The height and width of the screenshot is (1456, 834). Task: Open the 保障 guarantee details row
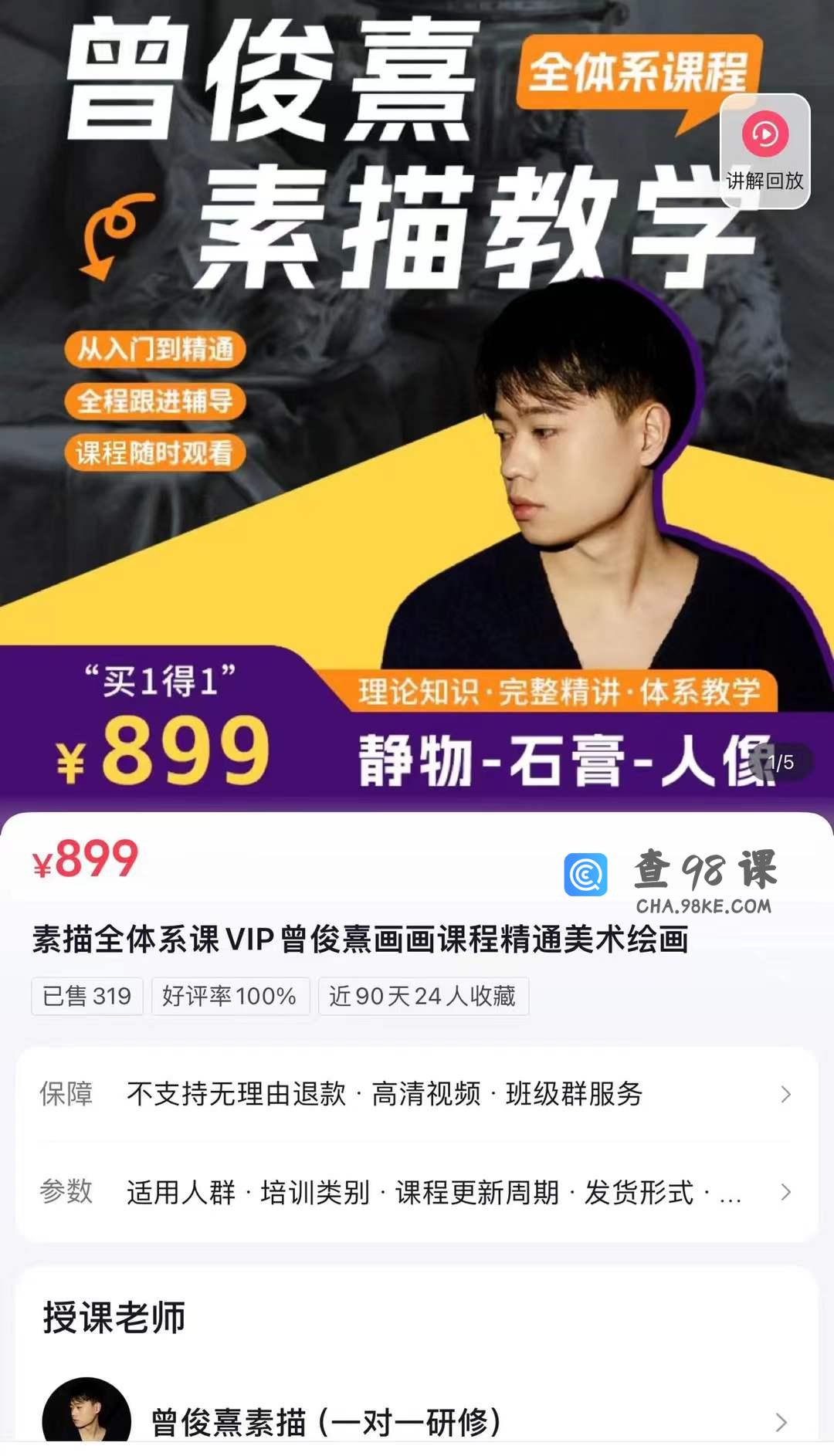coord(417,1094)
